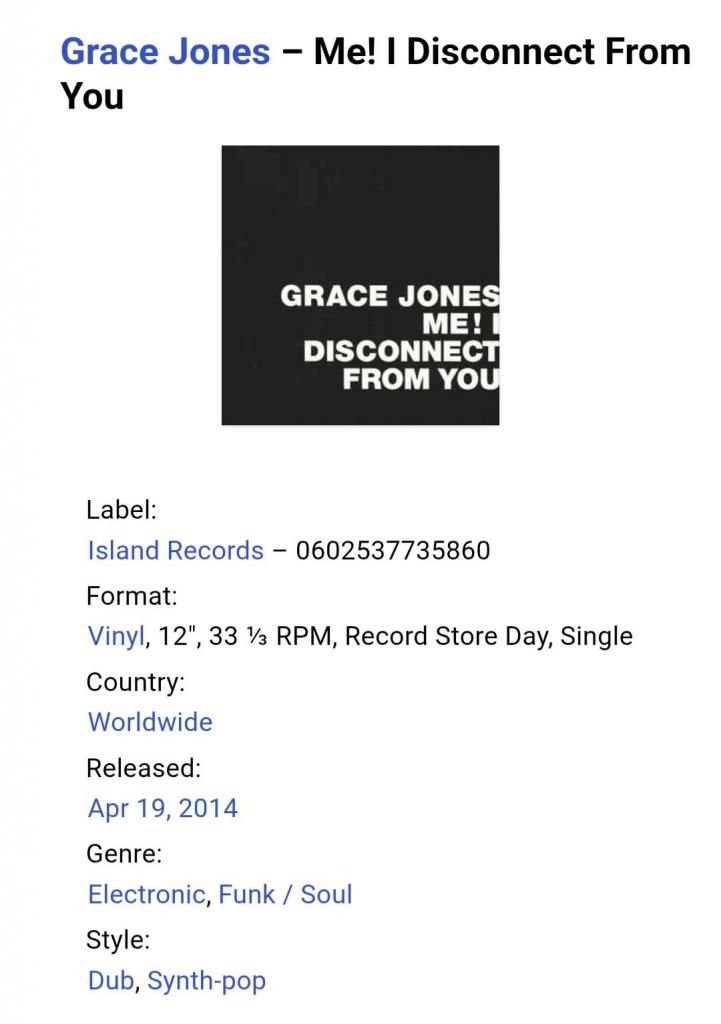
Task: Open the Grace Jones artist link
Action: pyautogui.click(x=165, y=52)
